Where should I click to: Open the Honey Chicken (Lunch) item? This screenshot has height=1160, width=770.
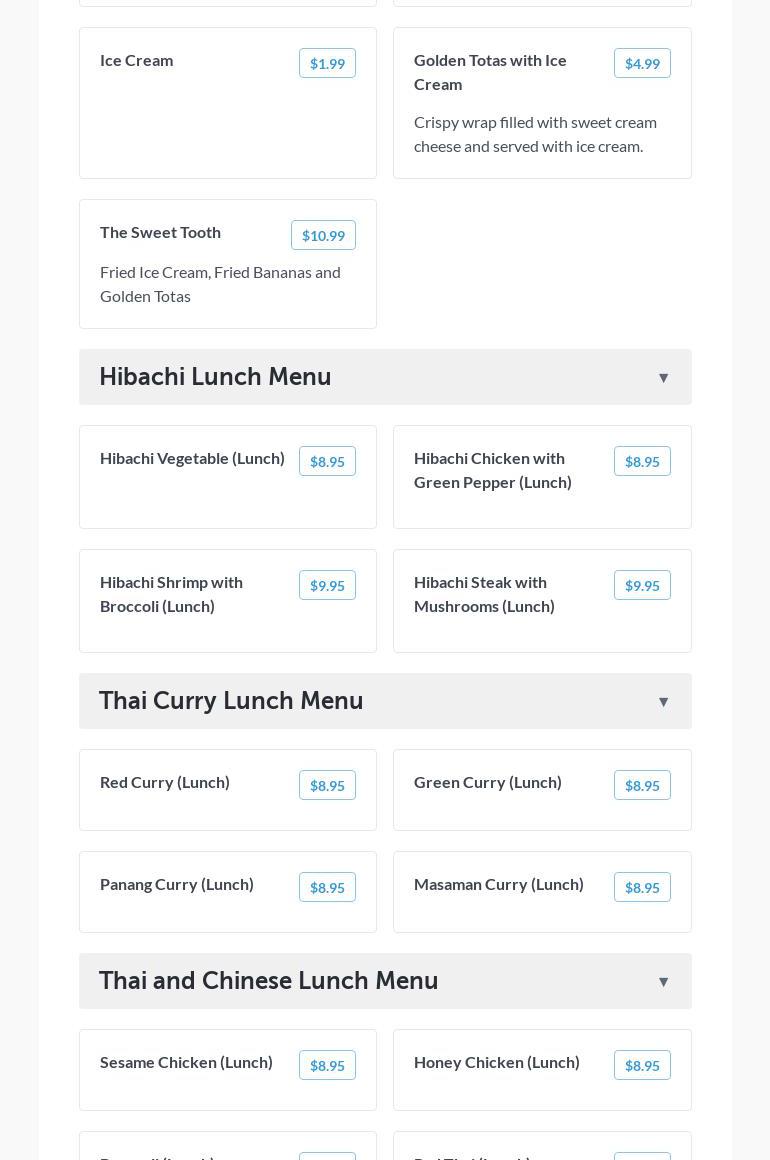coord(542,1070)
